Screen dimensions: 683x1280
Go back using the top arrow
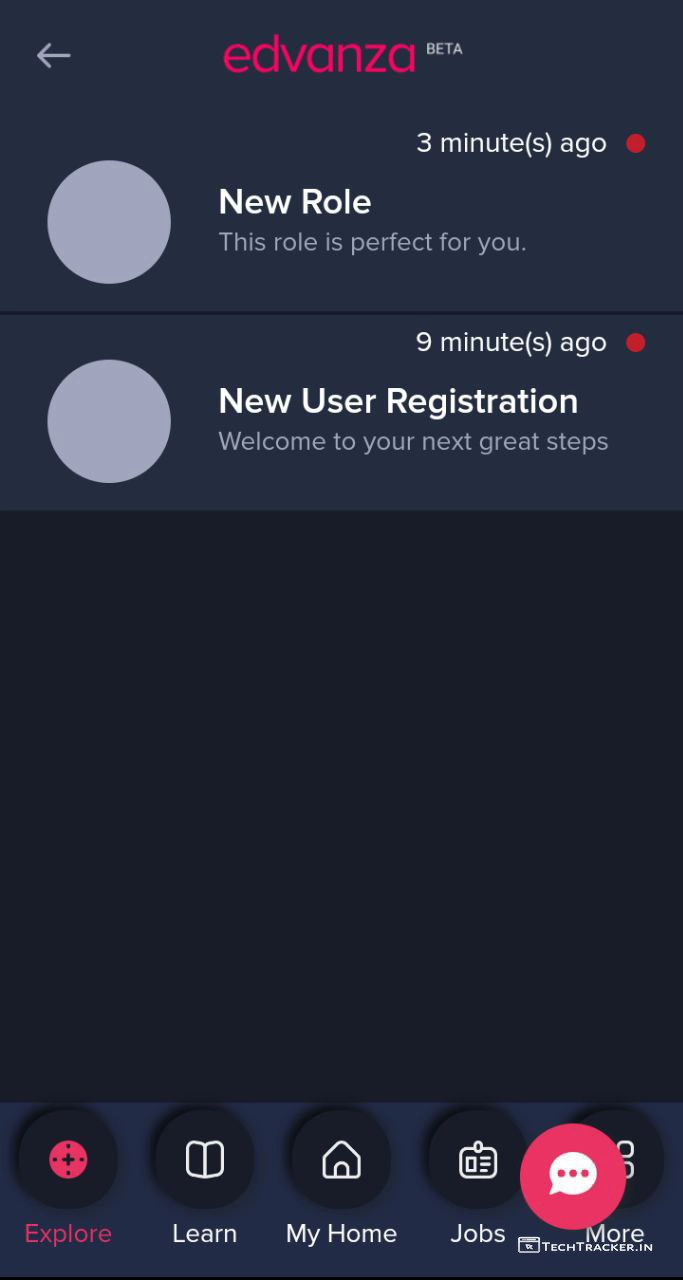click(x=54, y=55)
